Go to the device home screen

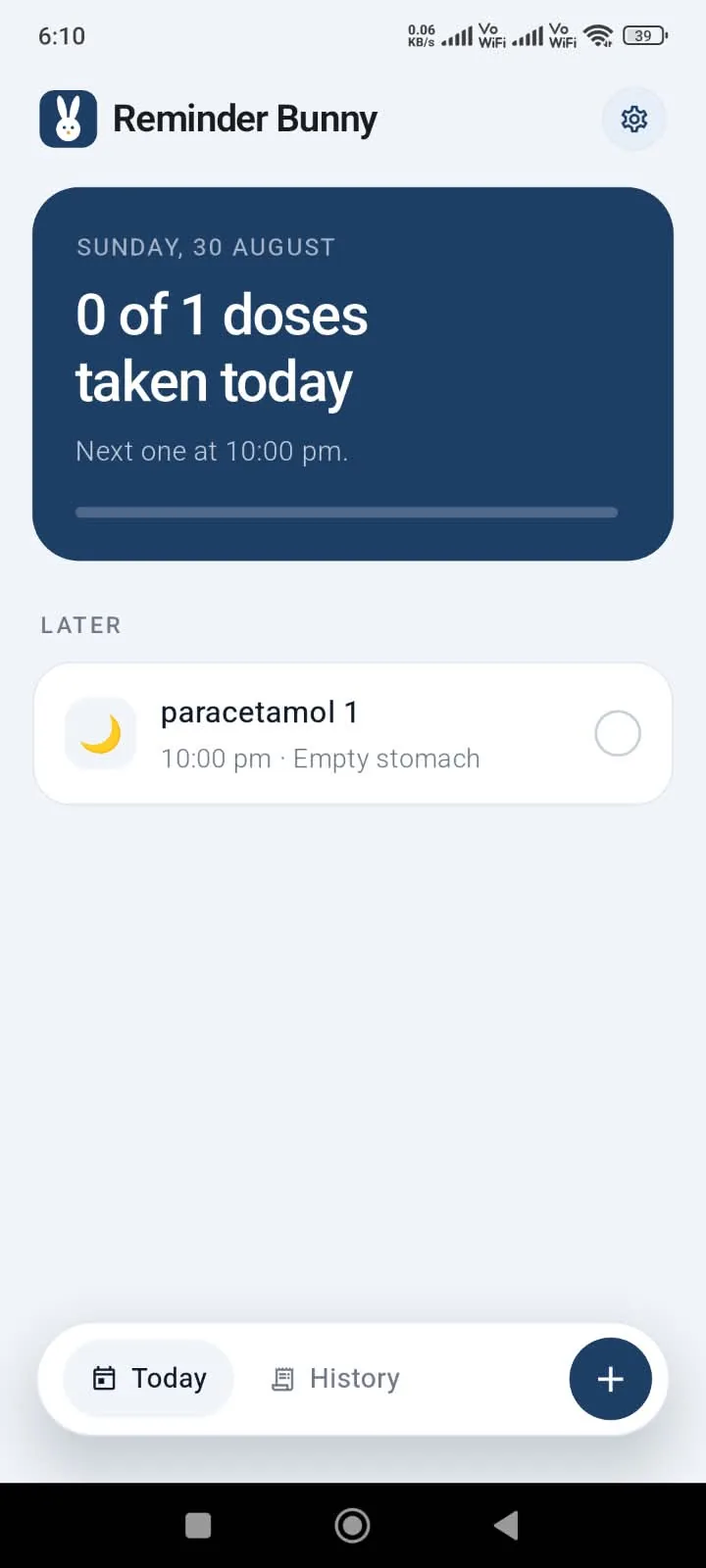pos(353,1525)
